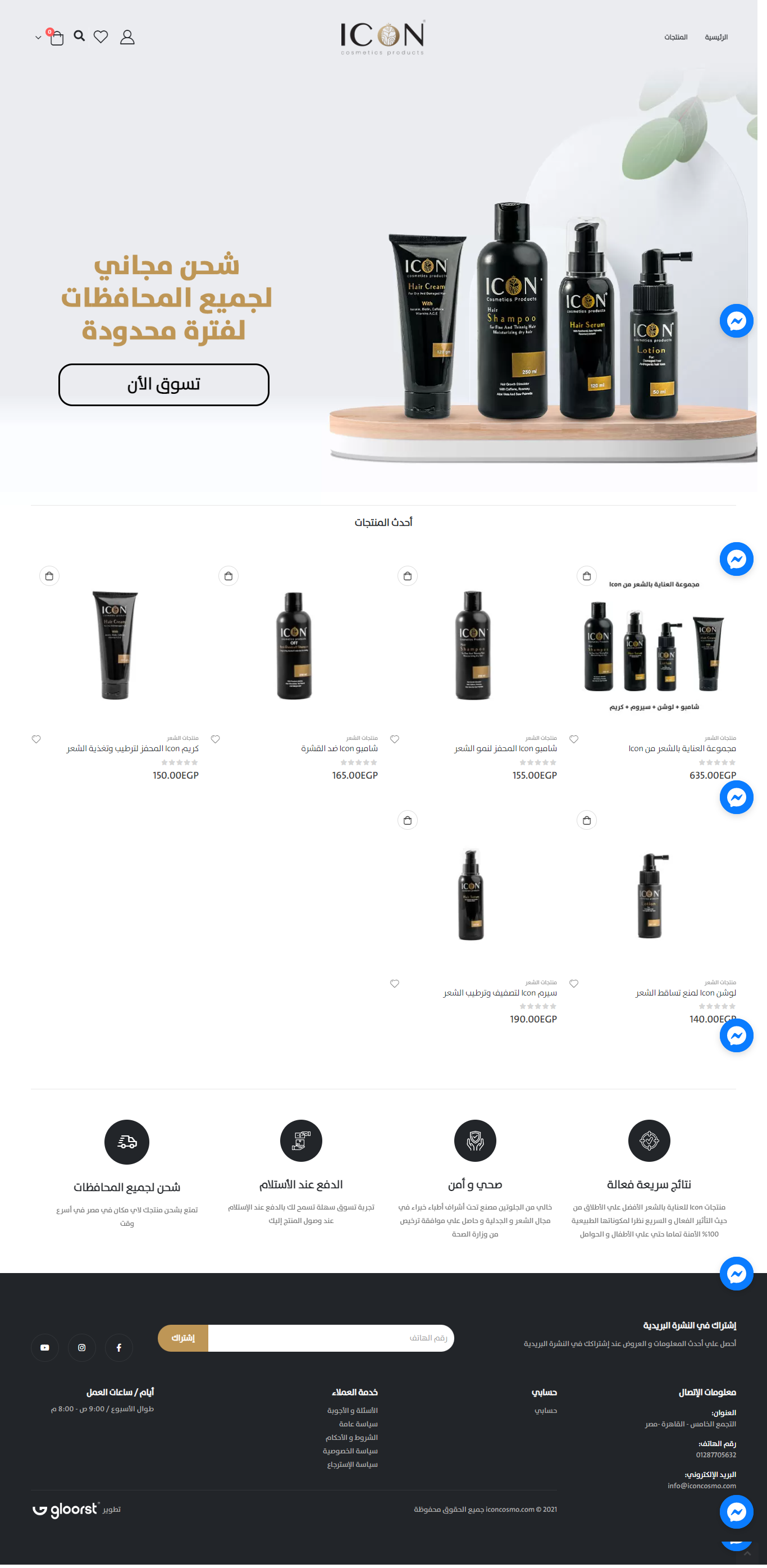Open the YouTube social icon
The width and height of the screenshot is (767, 1568).
pyautogui.click(x=45, y=1348)
